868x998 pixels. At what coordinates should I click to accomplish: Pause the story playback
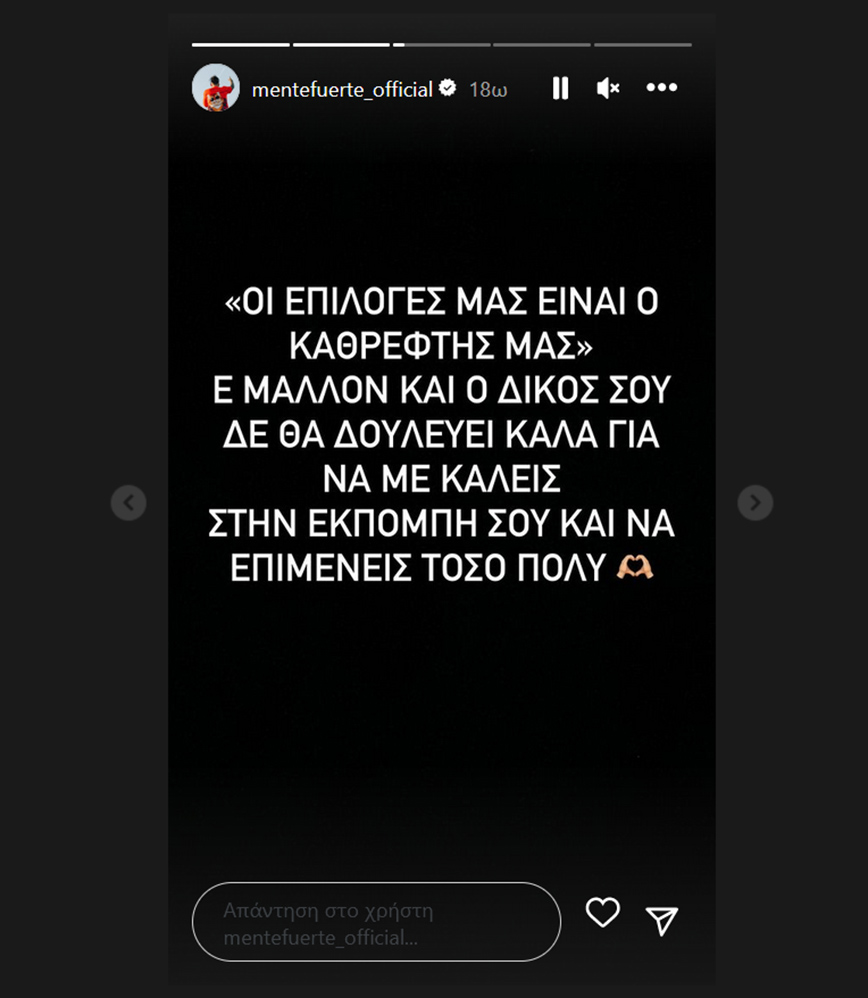[560, 89]
